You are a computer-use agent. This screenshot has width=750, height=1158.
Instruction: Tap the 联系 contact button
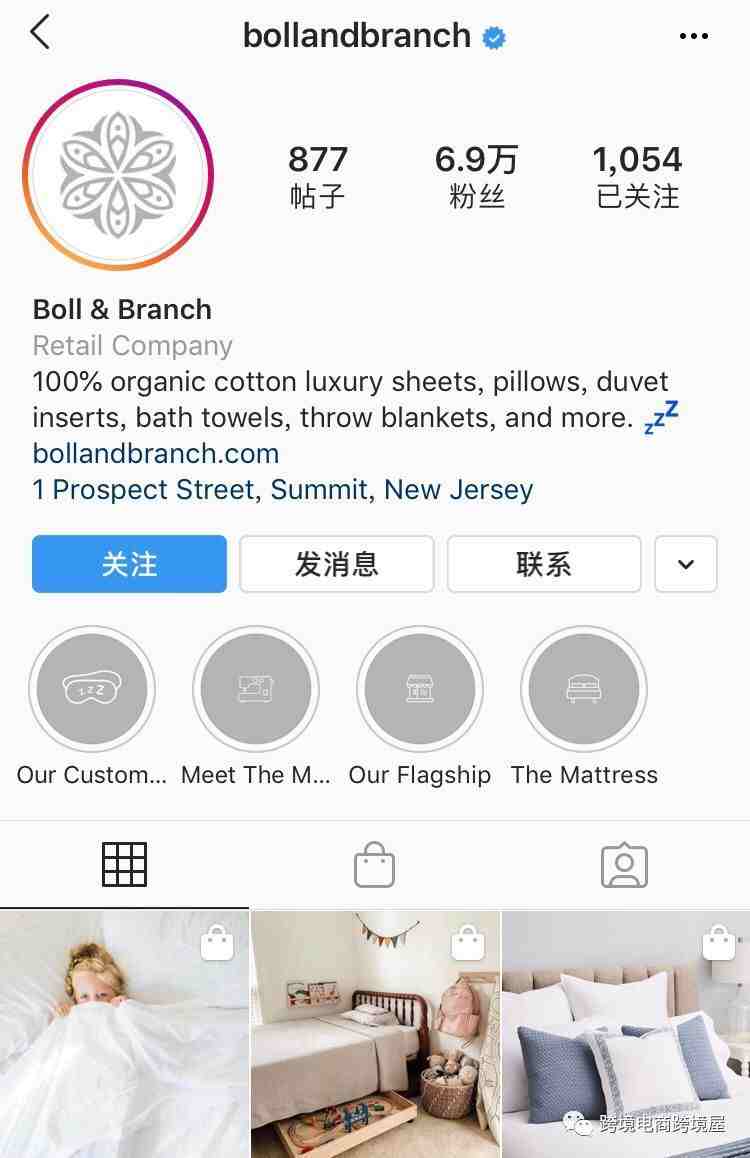(x=543, y=564)
